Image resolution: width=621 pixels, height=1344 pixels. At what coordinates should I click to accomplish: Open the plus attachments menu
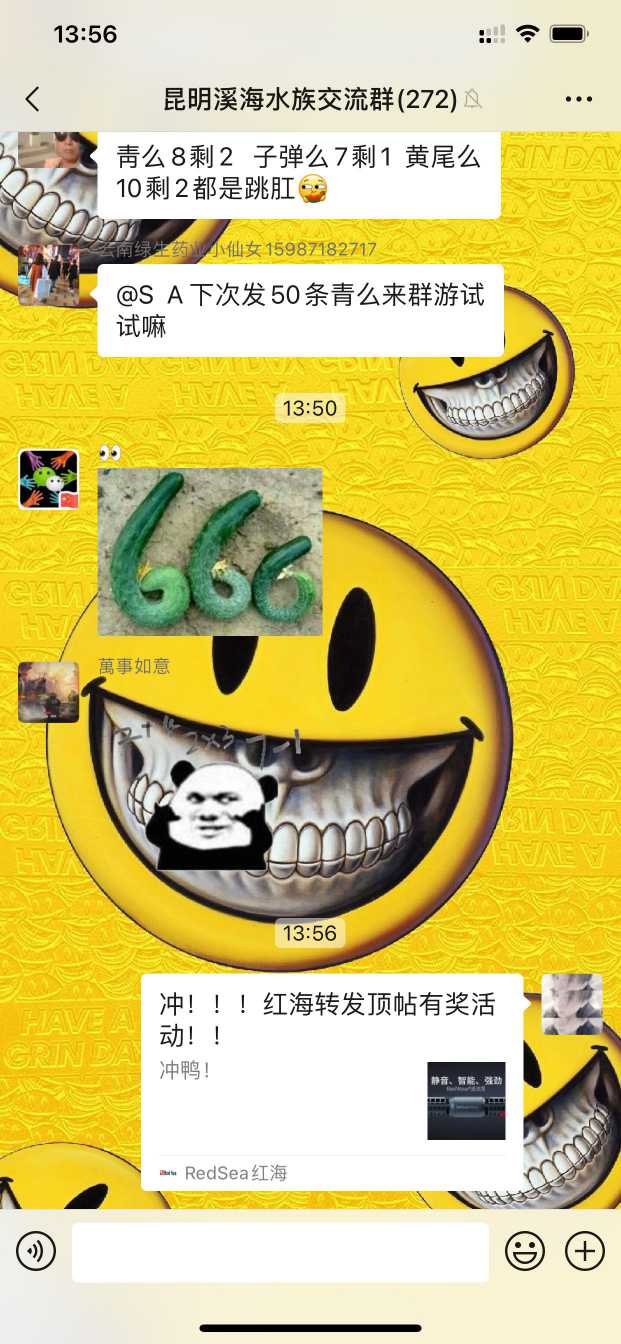pyautogui.click(x=585, y=1251)
